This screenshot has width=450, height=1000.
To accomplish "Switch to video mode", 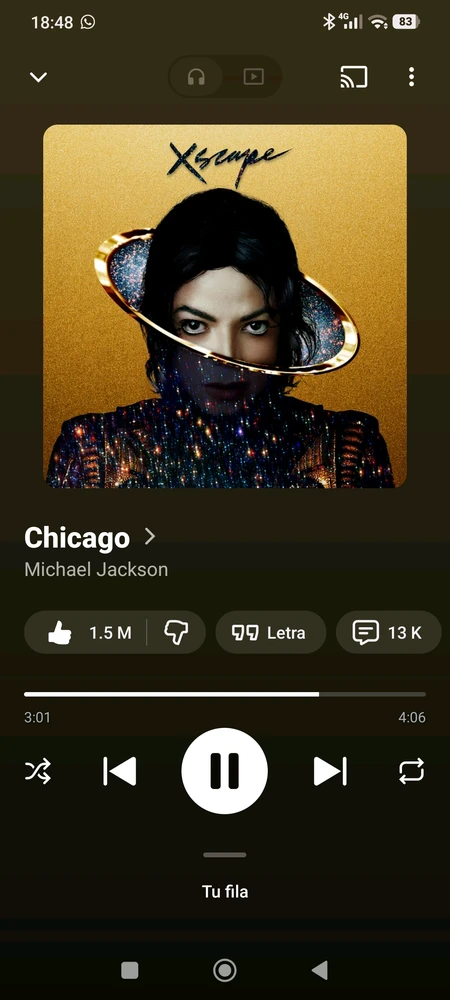I will 253,77.
